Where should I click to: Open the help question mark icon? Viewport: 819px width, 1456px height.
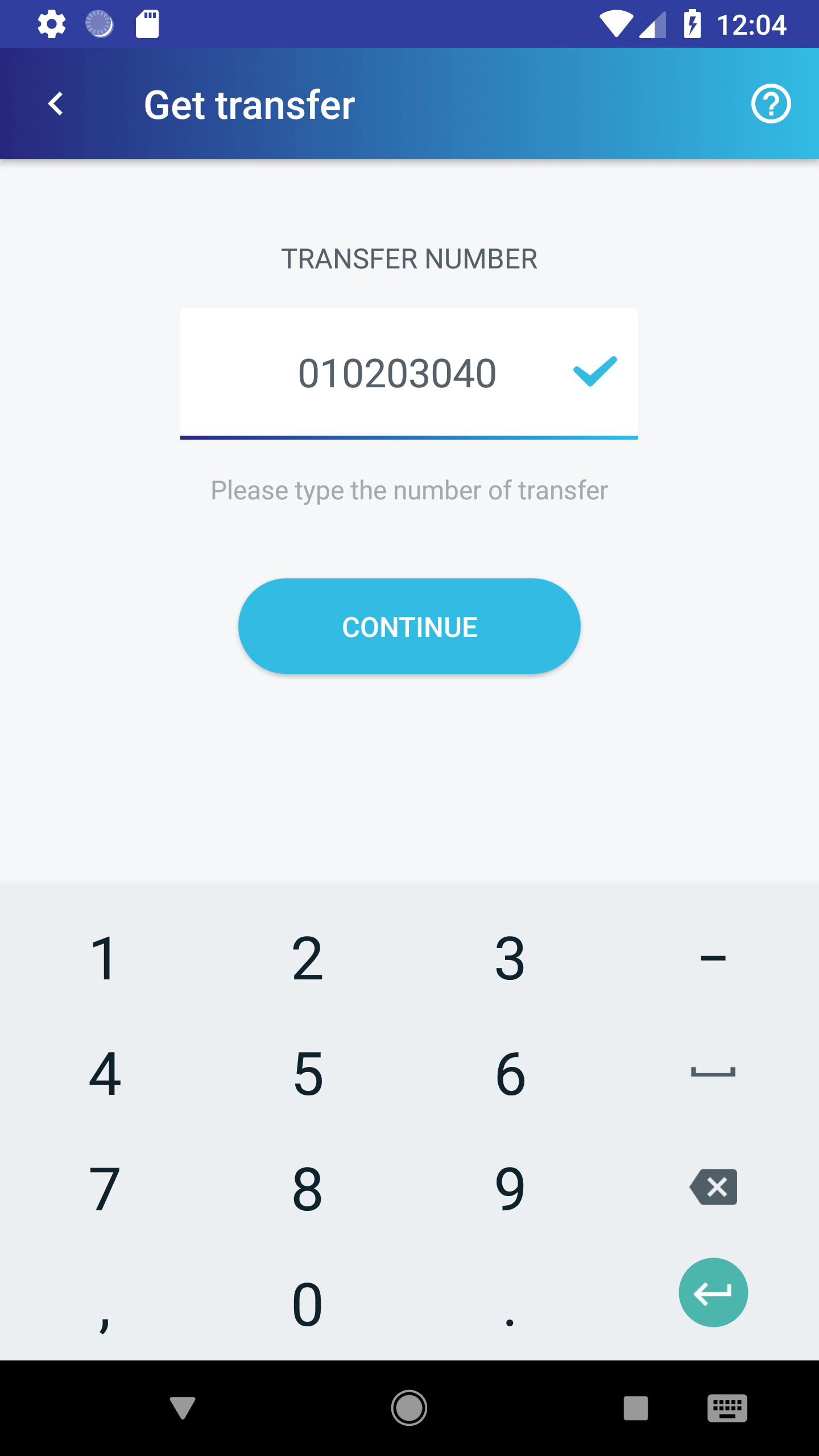coord(771,104)
